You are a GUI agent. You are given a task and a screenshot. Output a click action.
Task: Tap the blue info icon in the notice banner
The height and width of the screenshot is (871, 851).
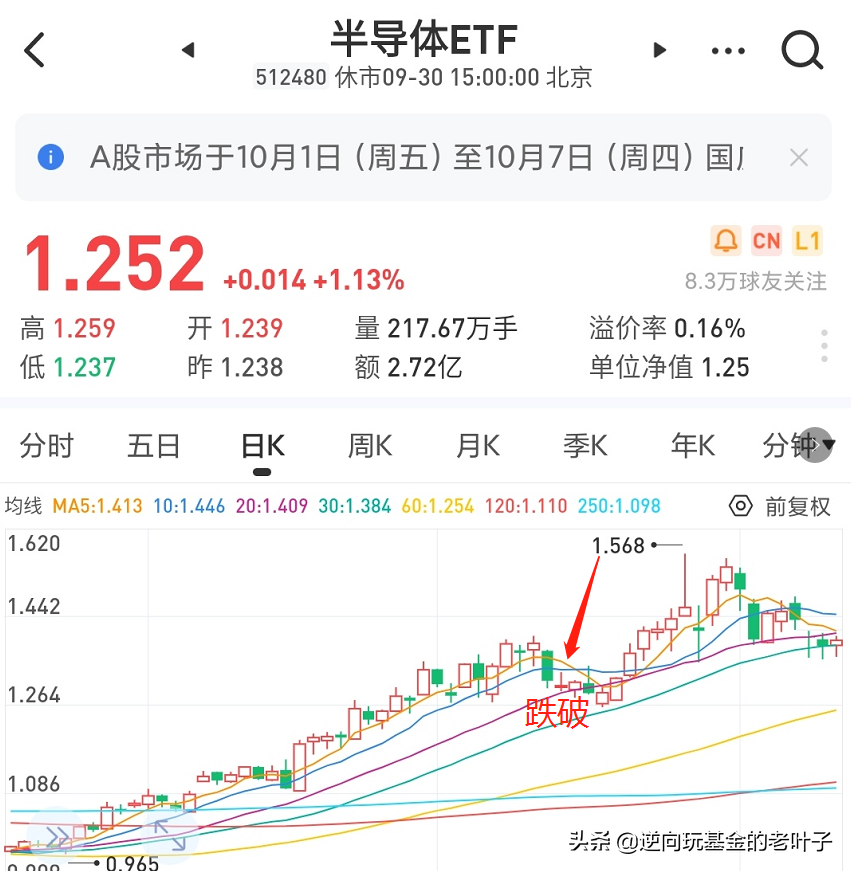point(50,157)
